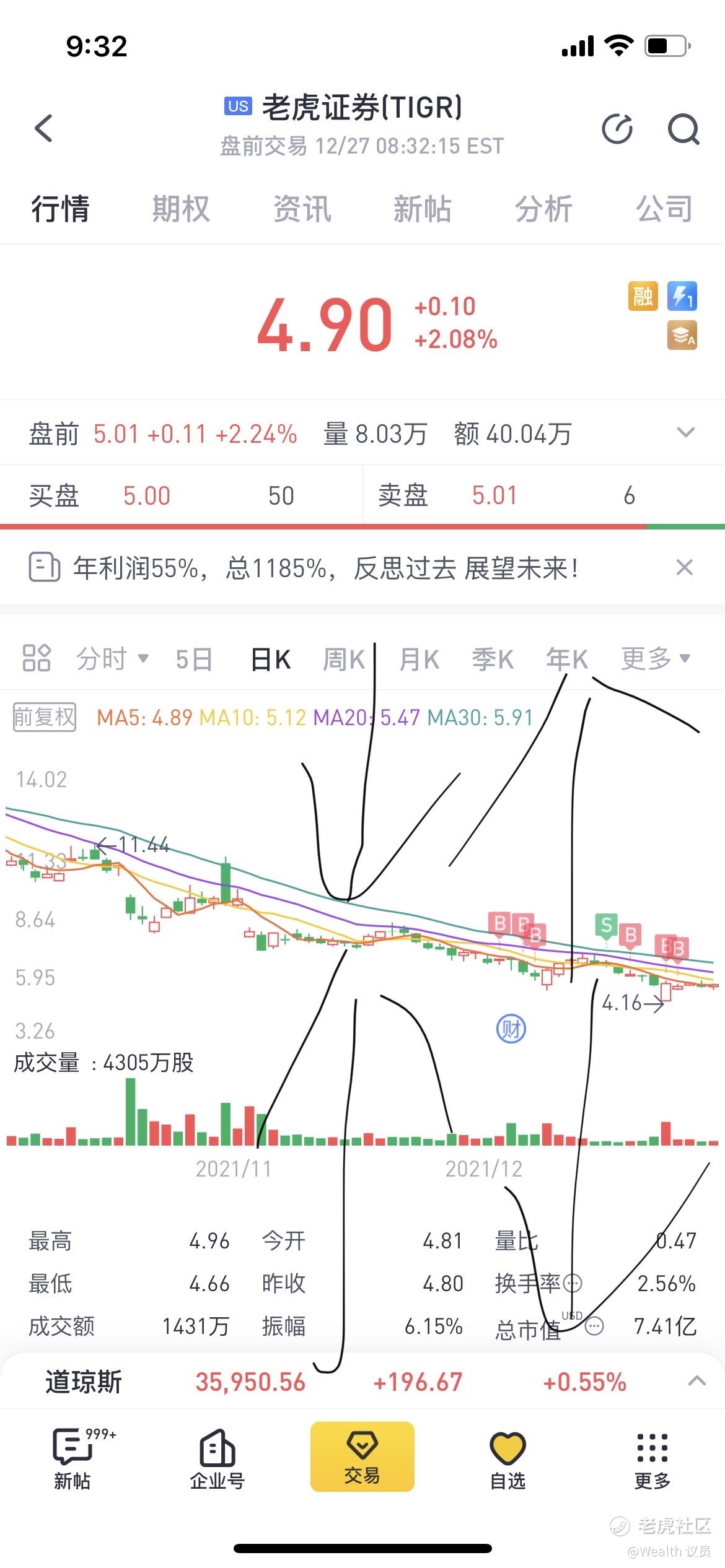Switch to the 期权 tab

point(181,208)
